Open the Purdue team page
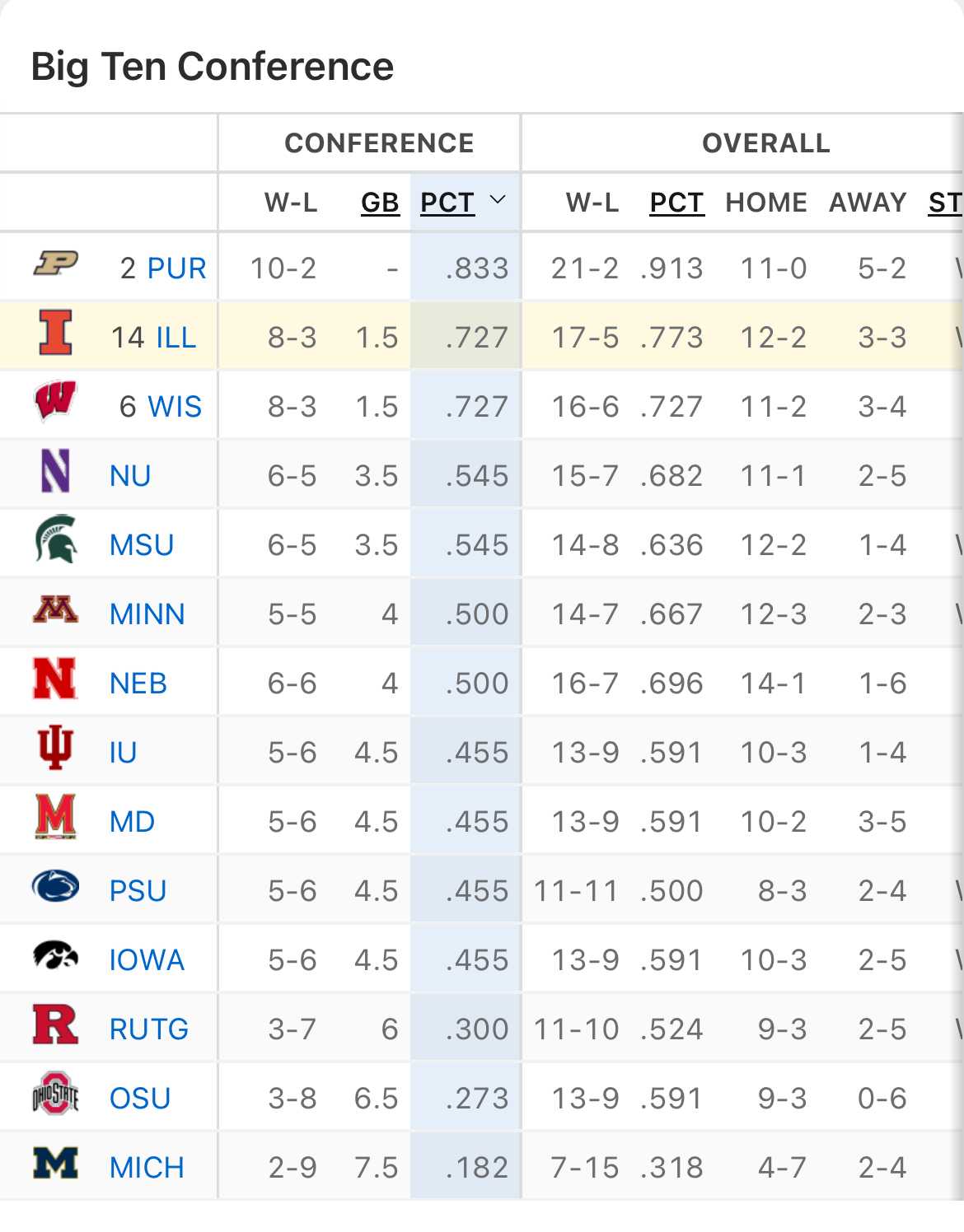Viewport: 964px width, 1232px height. point(176,268)
